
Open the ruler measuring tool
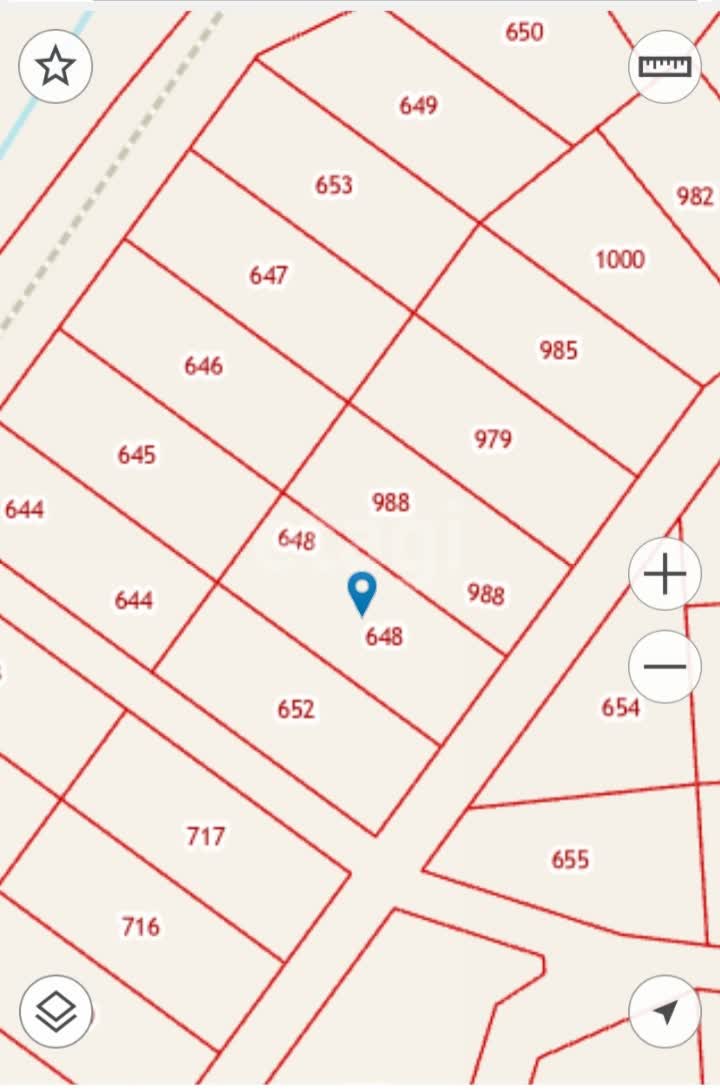coord(665,66)
